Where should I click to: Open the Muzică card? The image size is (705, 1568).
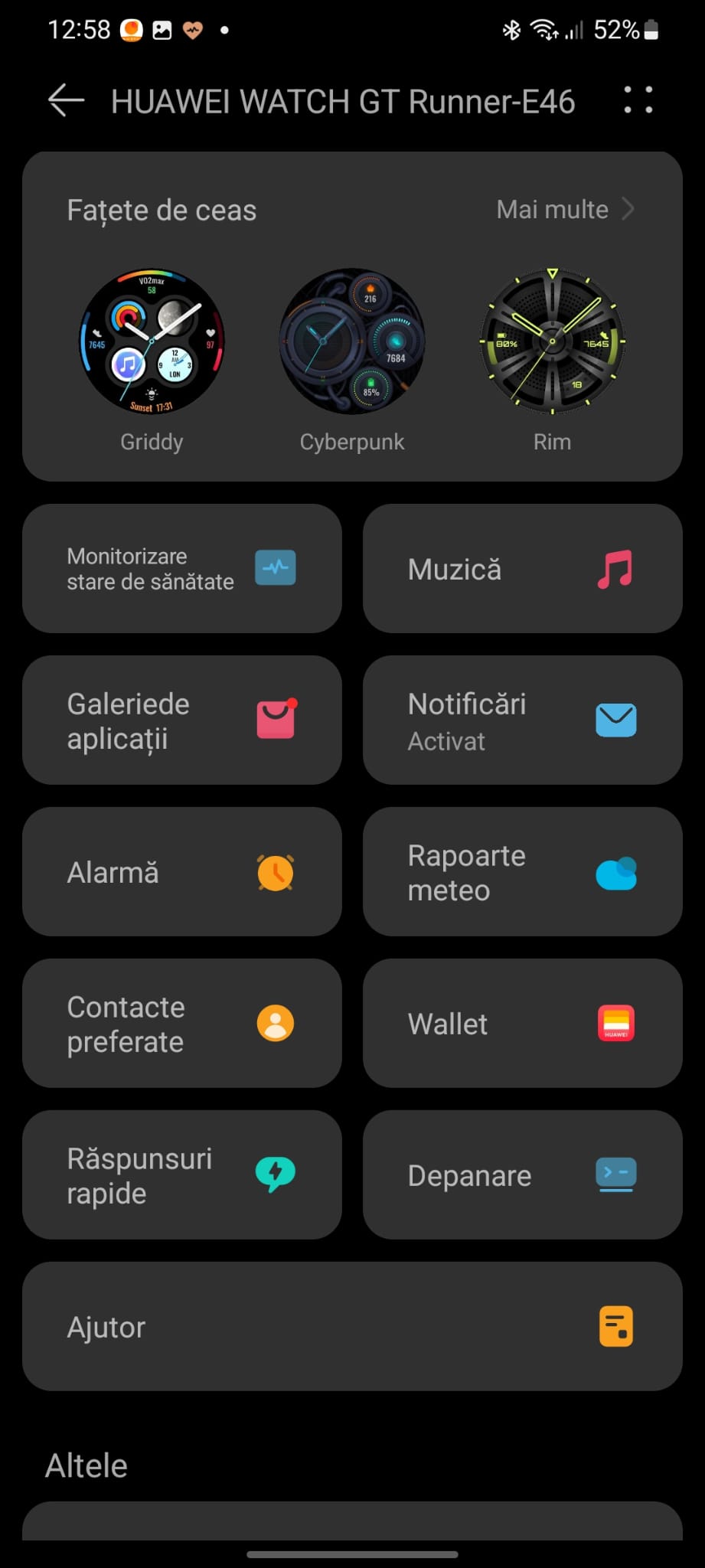522,569
